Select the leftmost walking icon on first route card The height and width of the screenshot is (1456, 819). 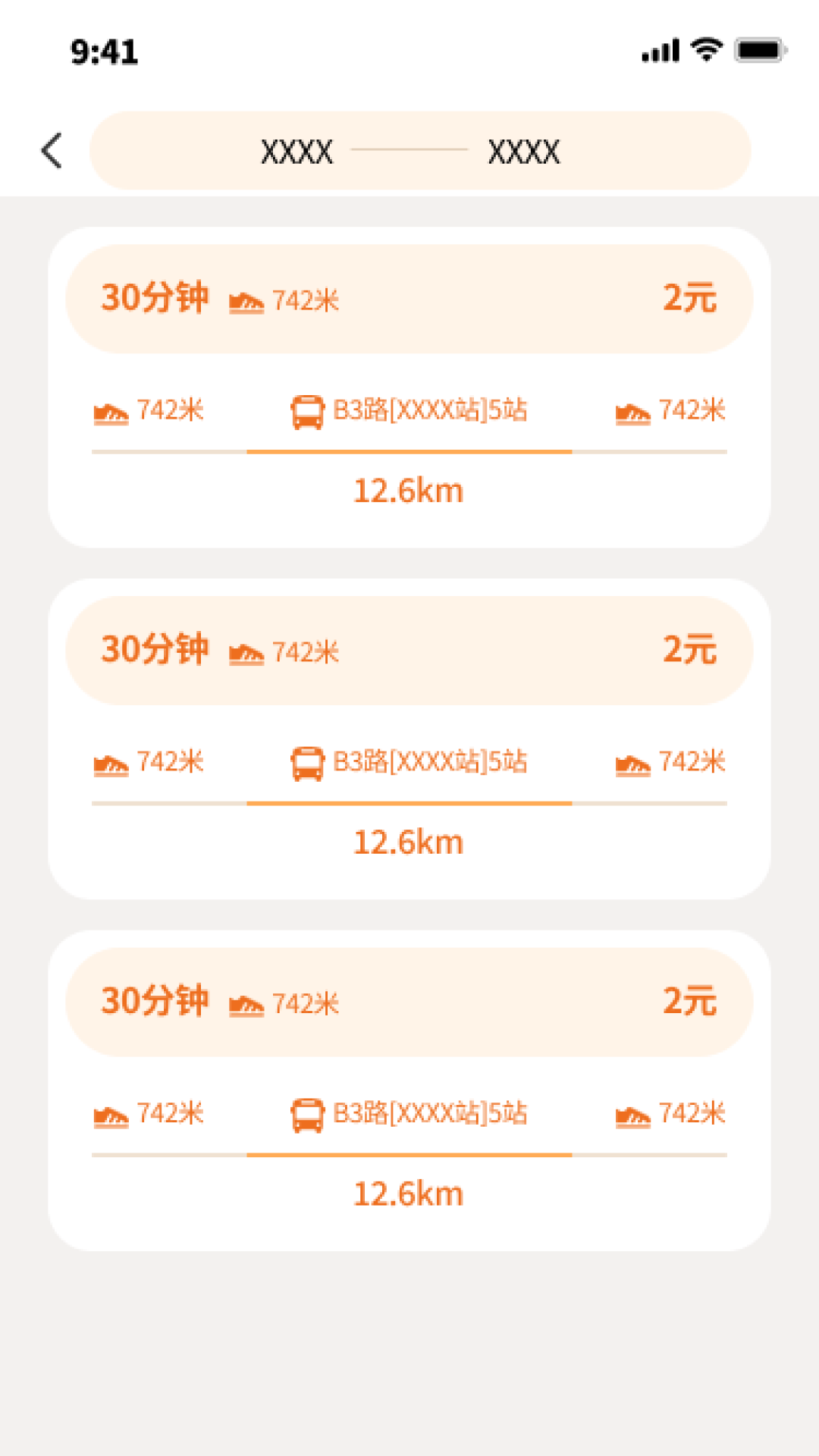click(x=111, y=412)
